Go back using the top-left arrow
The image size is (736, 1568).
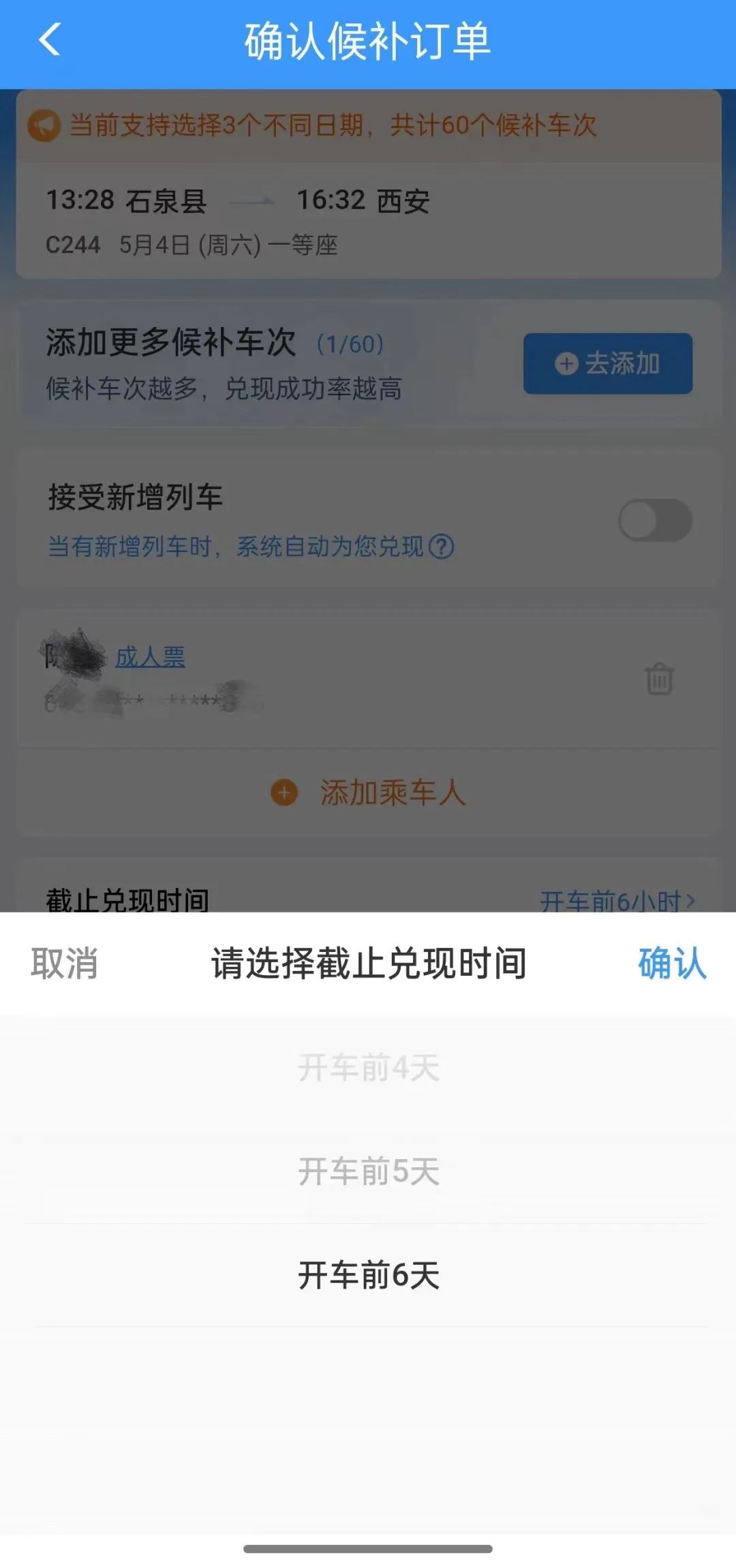coord(50,40)
